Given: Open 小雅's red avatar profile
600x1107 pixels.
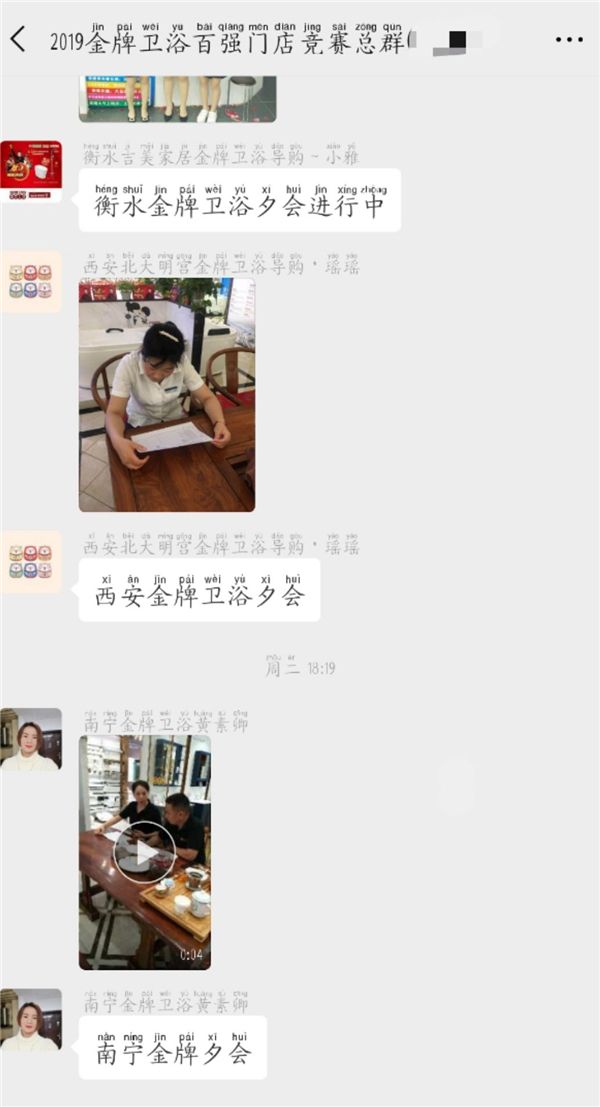Looking at the screenshot, I should coord(30,171).
